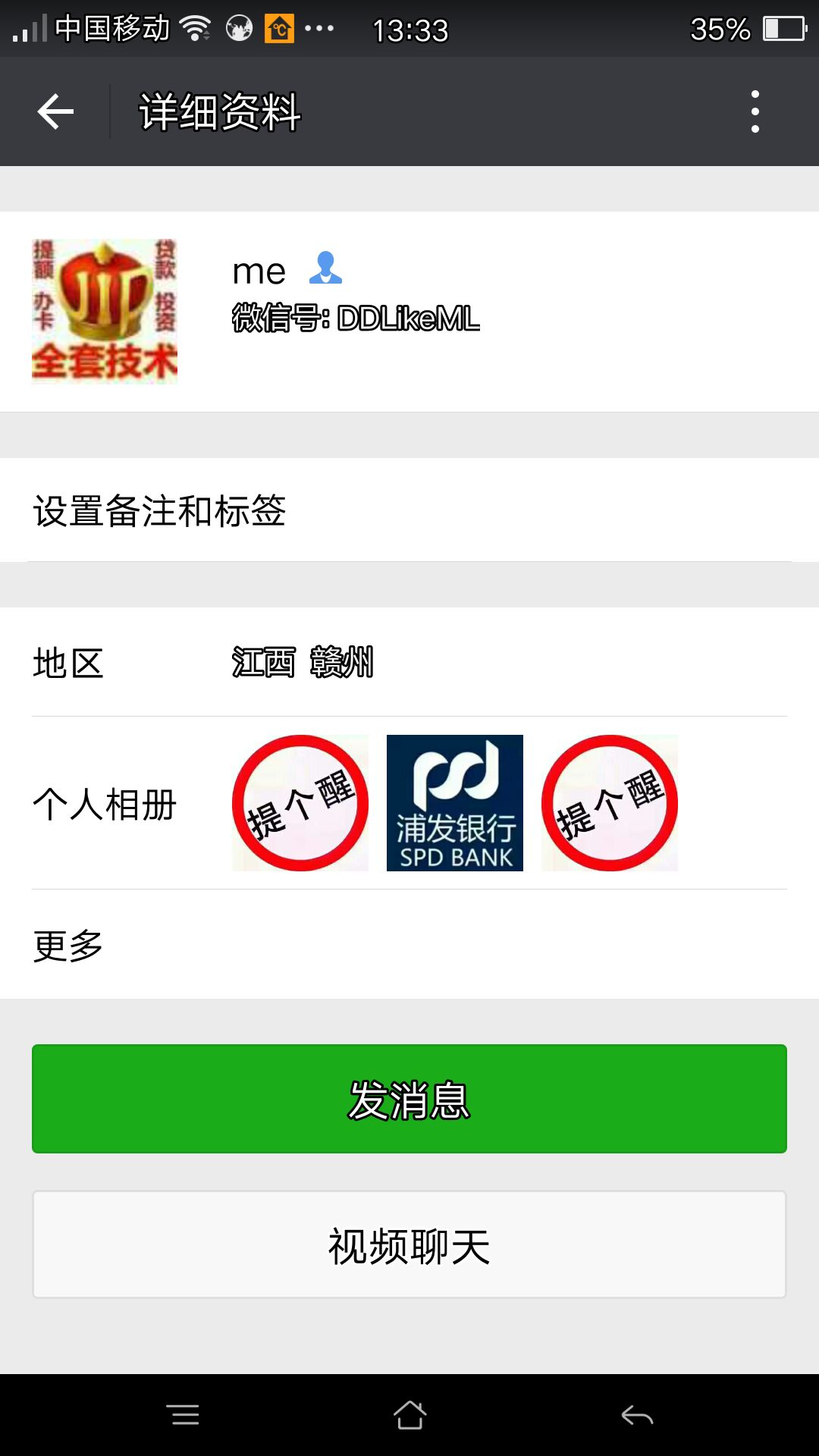Start a 视频聊天 video call

(409, 1245)
